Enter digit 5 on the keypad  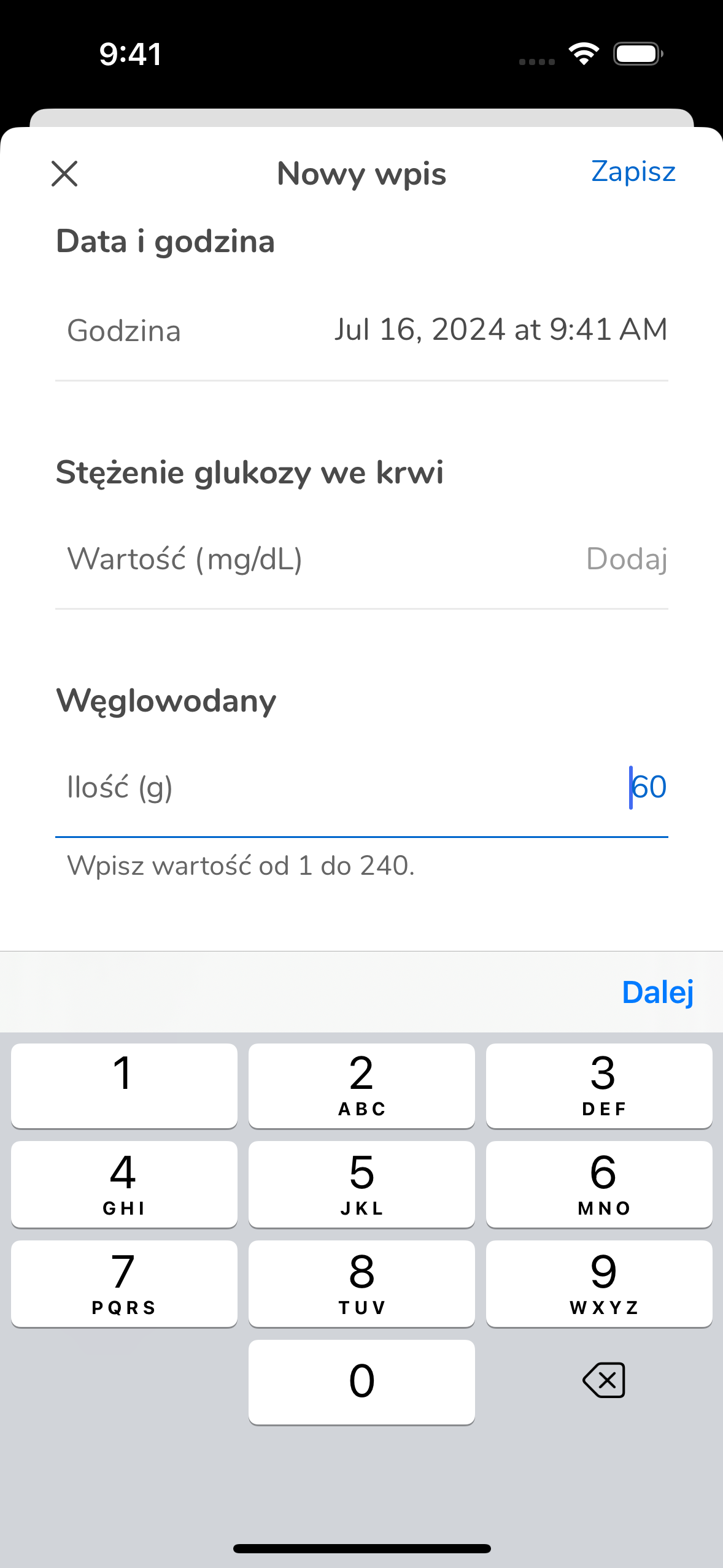tap(361, 1184)
